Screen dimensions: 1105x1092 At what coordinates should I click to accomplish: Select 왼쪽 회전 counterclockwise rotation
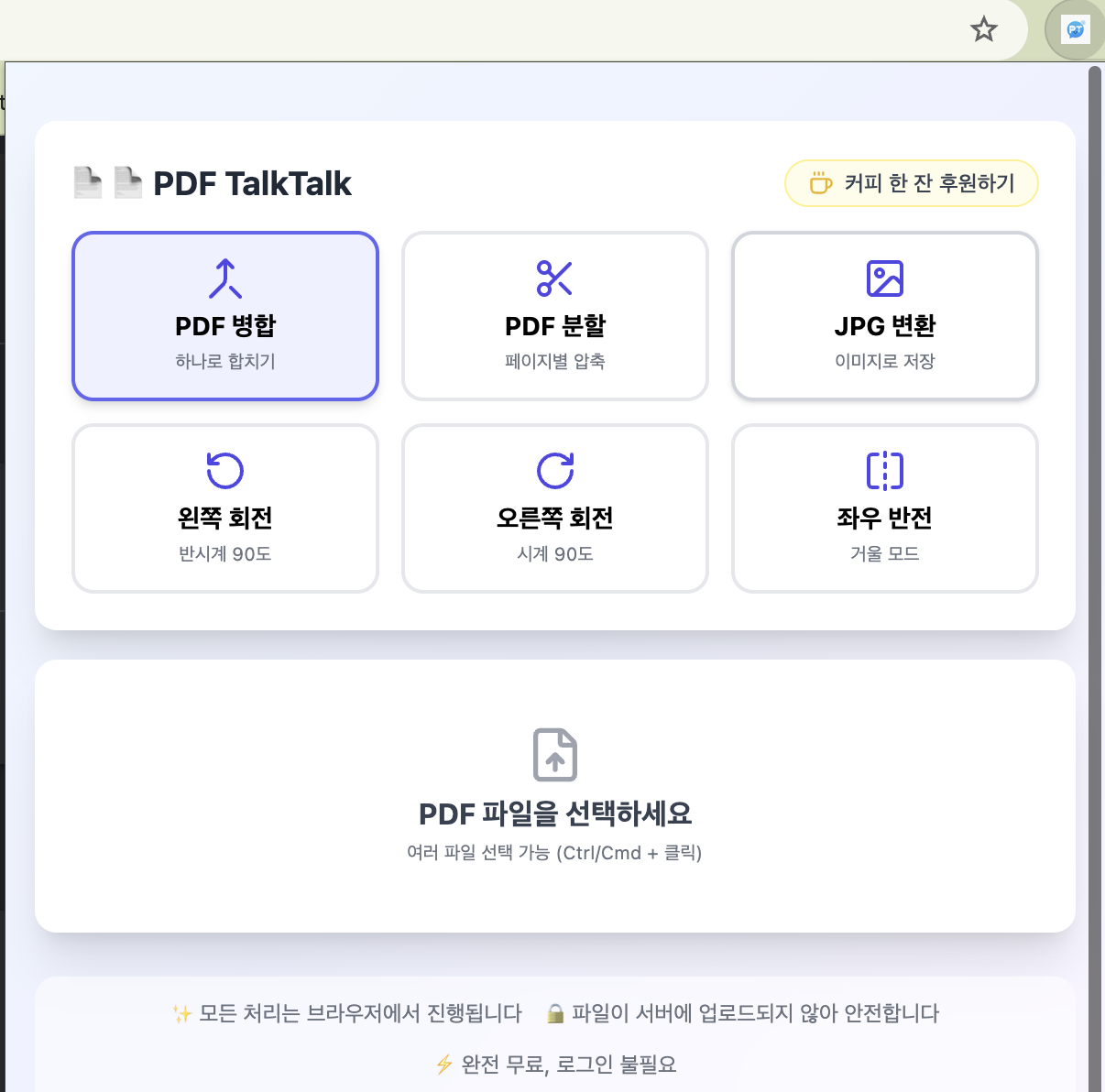[x=225, y=508]
